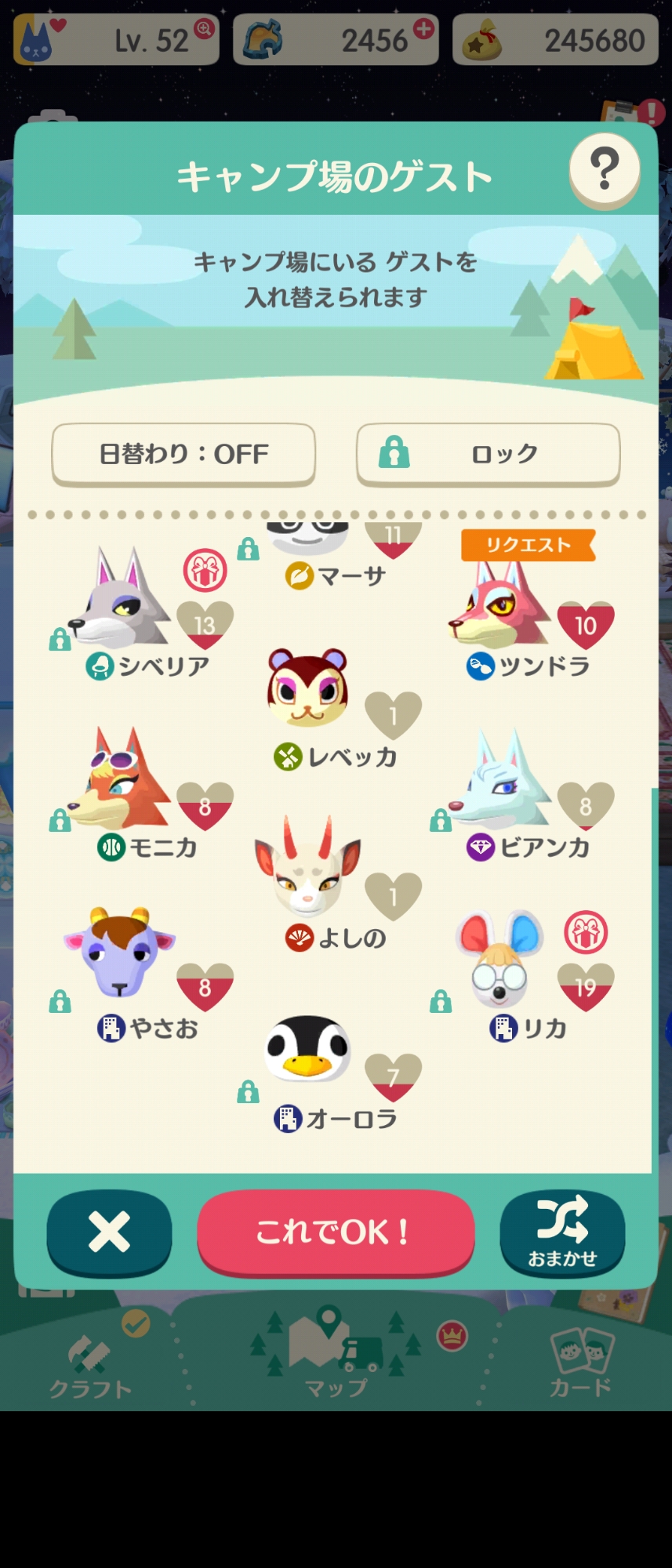The image size is (672, 1568).
Task: Select guest シベリア
Action: coord(125,600)
